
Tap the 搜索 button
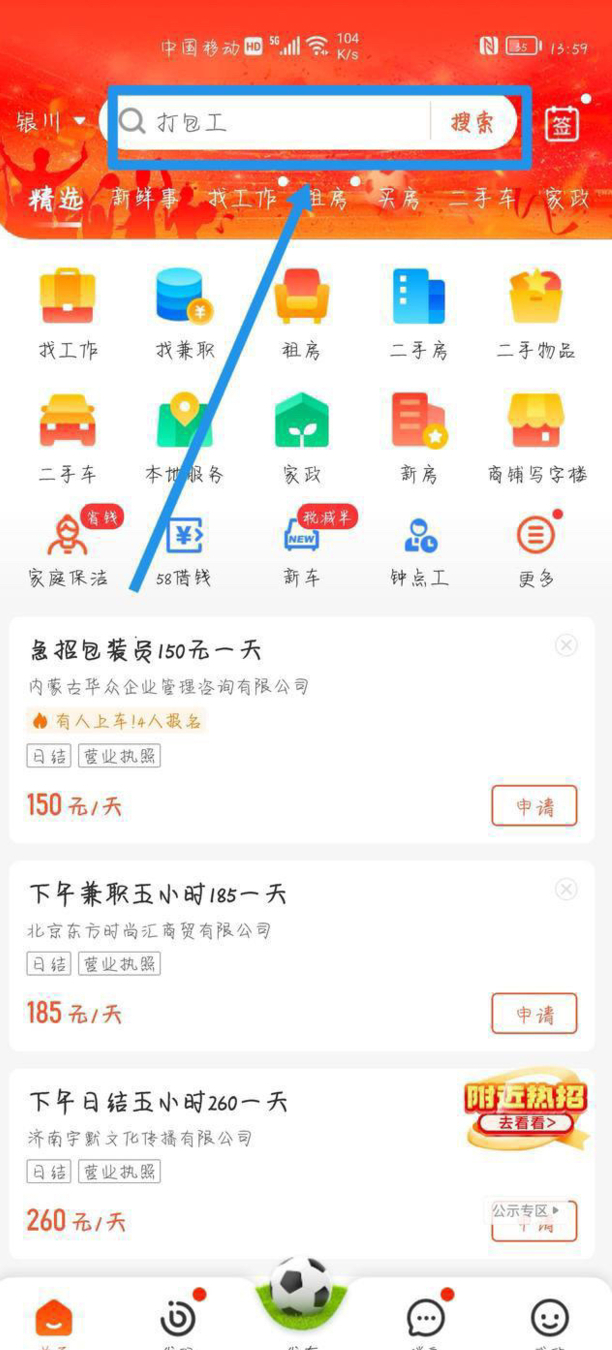click(x=472, y=122)
